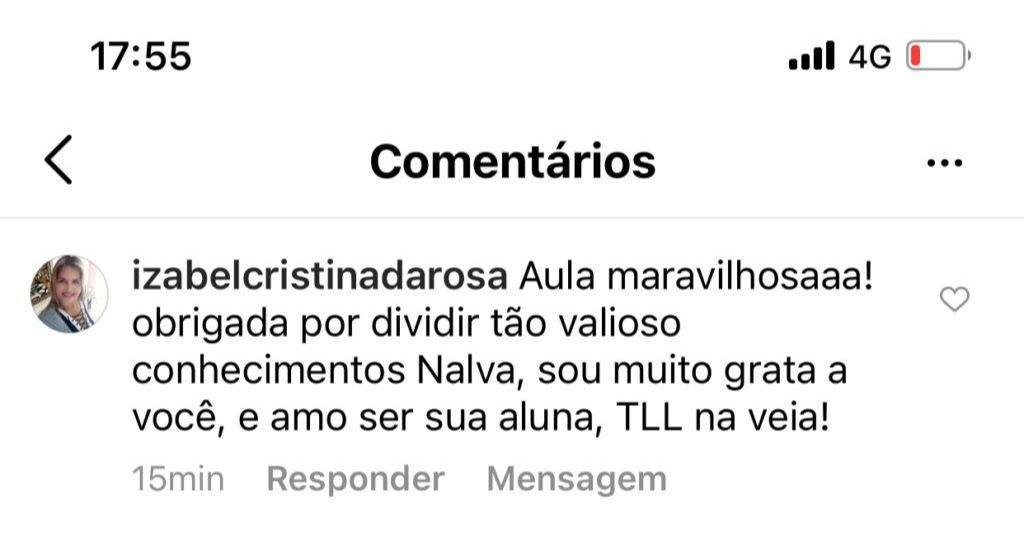
Task: Tap Responder under the comment
Action: click(355, 479)
